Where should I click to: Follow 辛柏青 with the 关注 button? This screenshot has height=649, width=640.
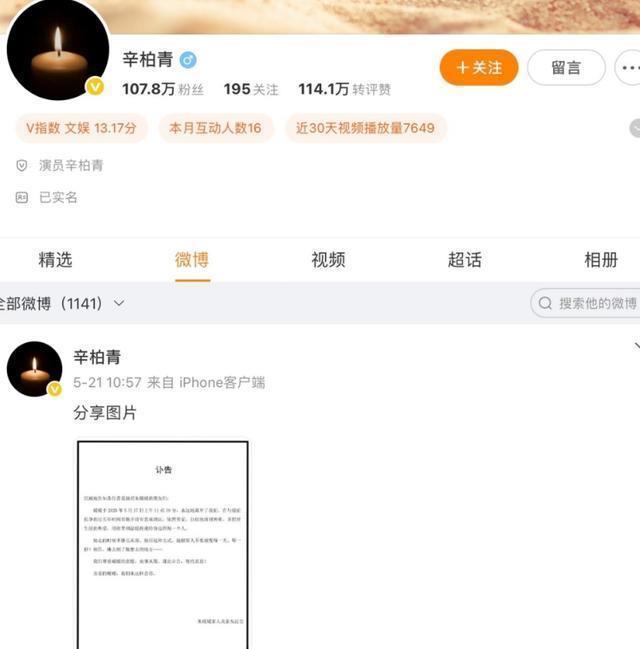click(479, 67)
